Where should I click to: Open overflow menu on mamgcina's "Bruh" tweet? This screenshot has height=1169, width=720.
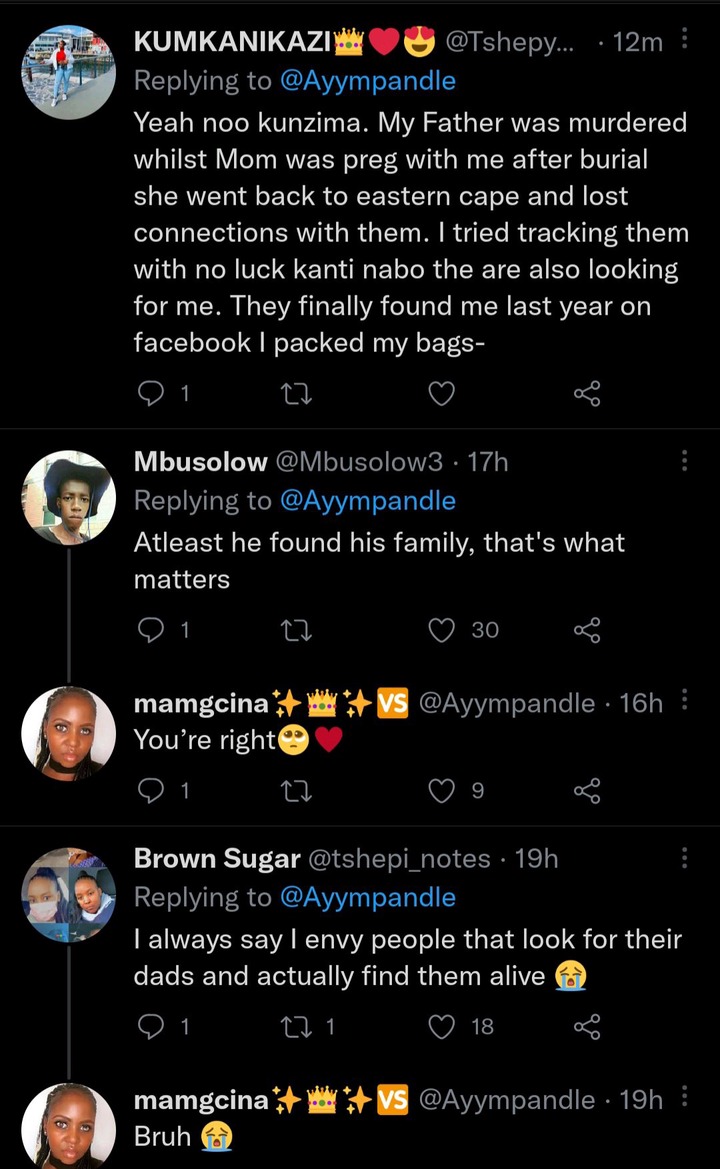684,1097
